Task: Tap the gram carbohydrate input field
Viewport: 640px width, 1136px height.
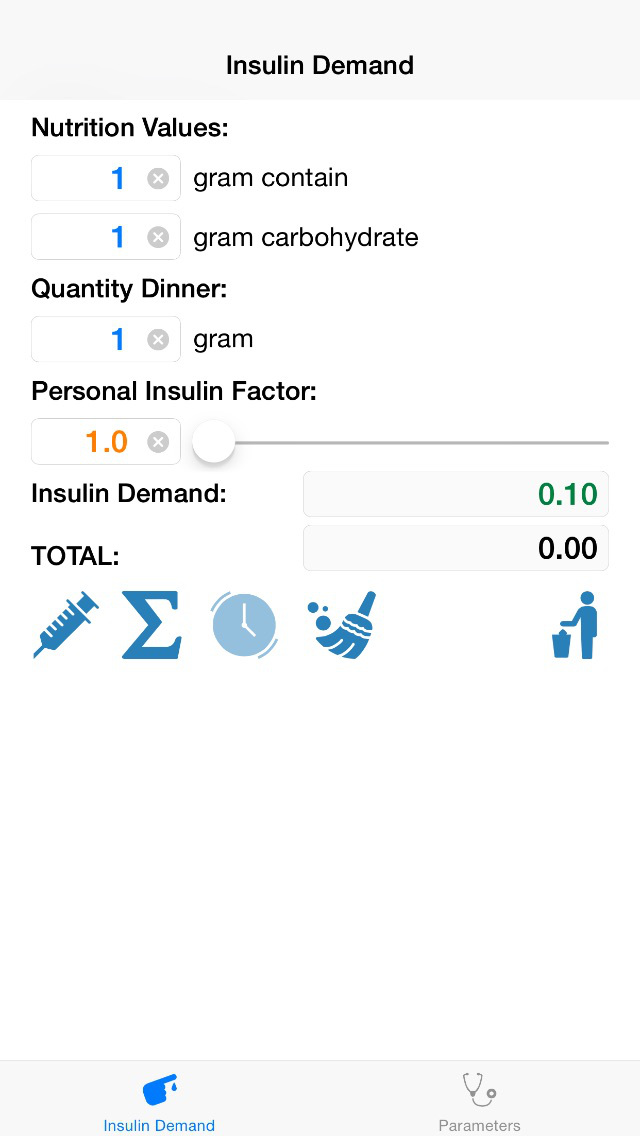Action: (x=90, y=237)
